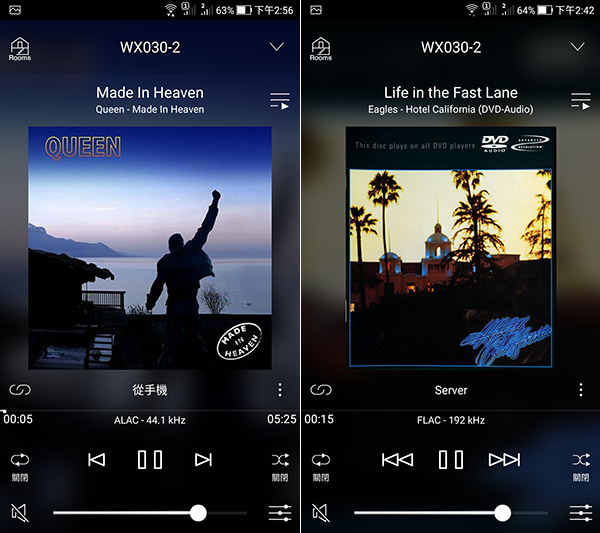Fast forward Life in the Fast Lane

point(504,459)
